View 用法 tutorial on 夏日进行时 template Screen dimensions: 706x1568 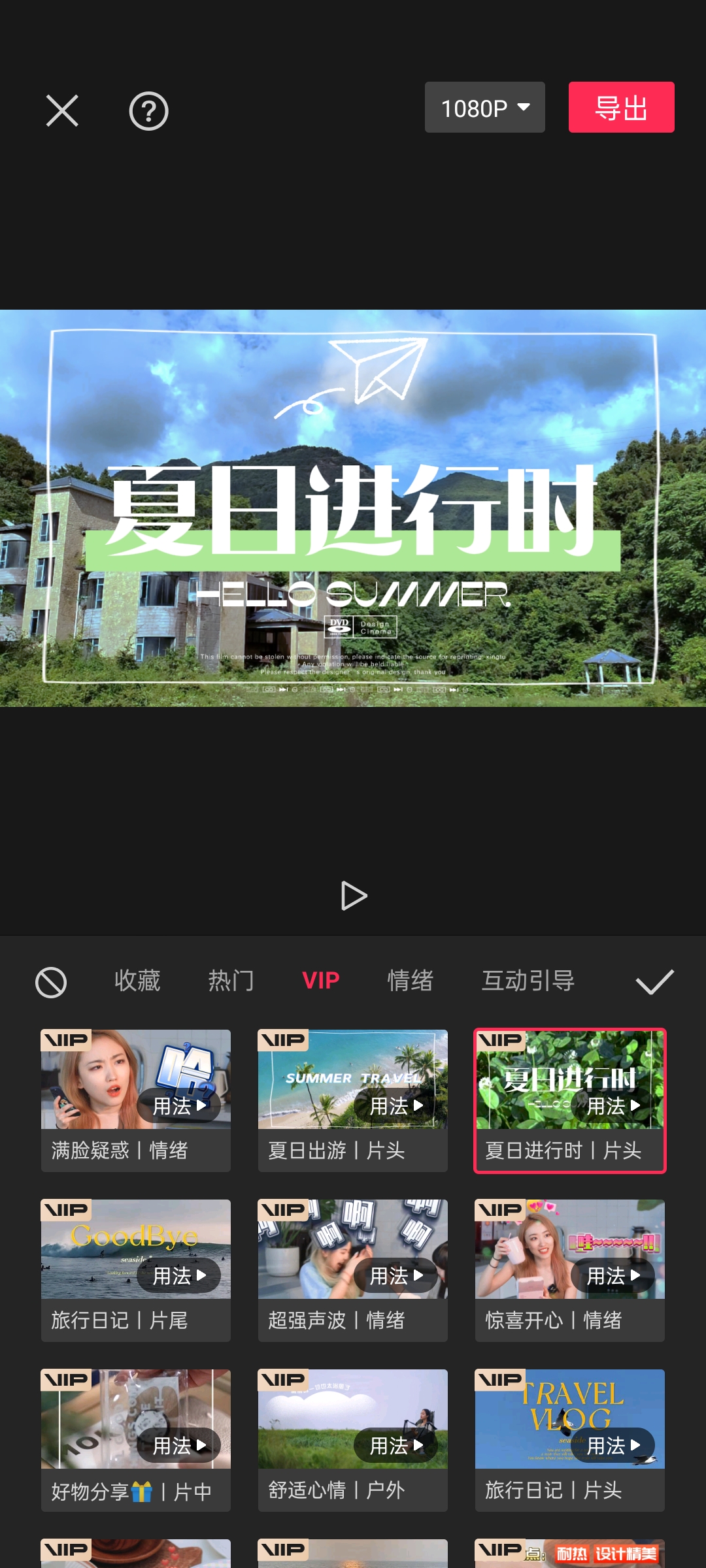tap(613, 1106)
